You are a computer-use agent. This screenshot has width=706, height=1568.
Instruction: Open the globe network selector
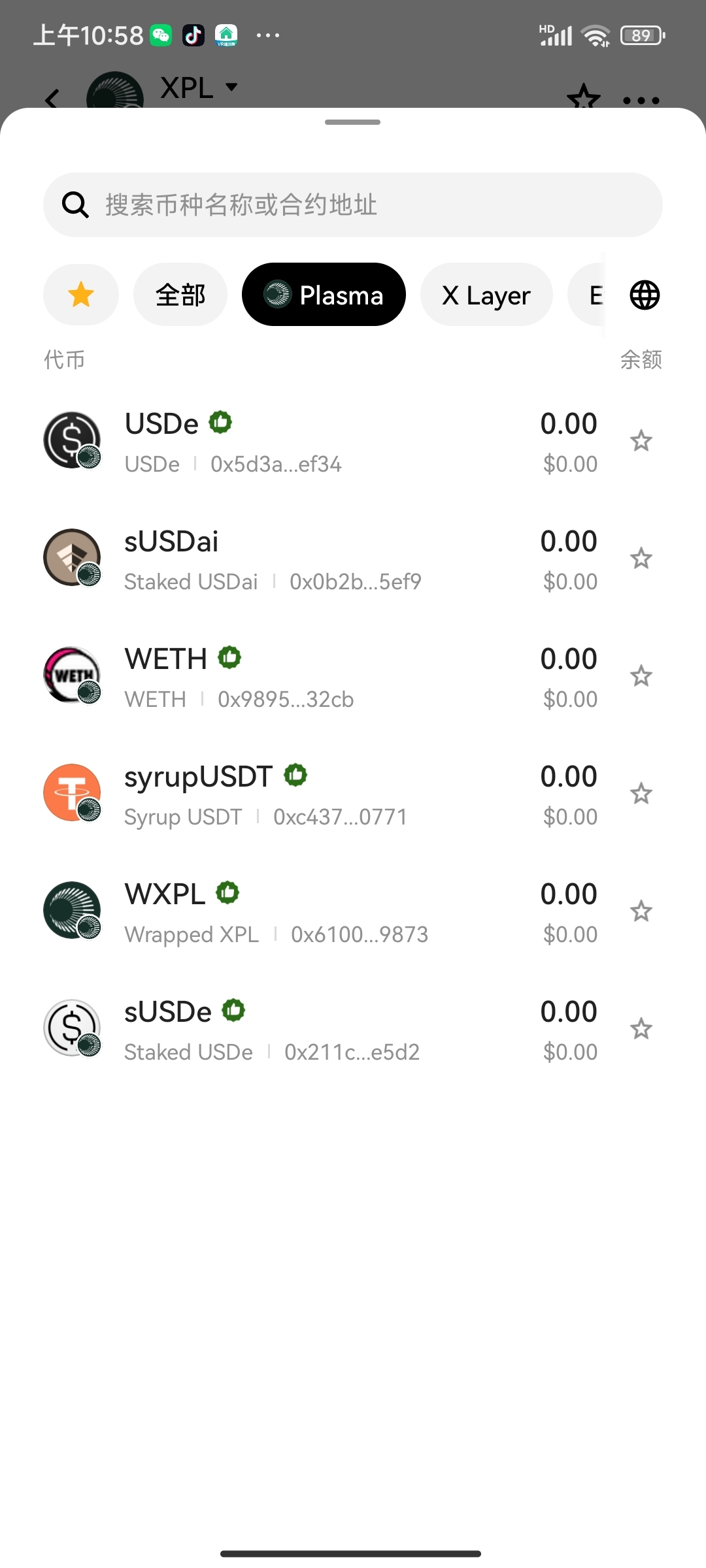point(645,295)
